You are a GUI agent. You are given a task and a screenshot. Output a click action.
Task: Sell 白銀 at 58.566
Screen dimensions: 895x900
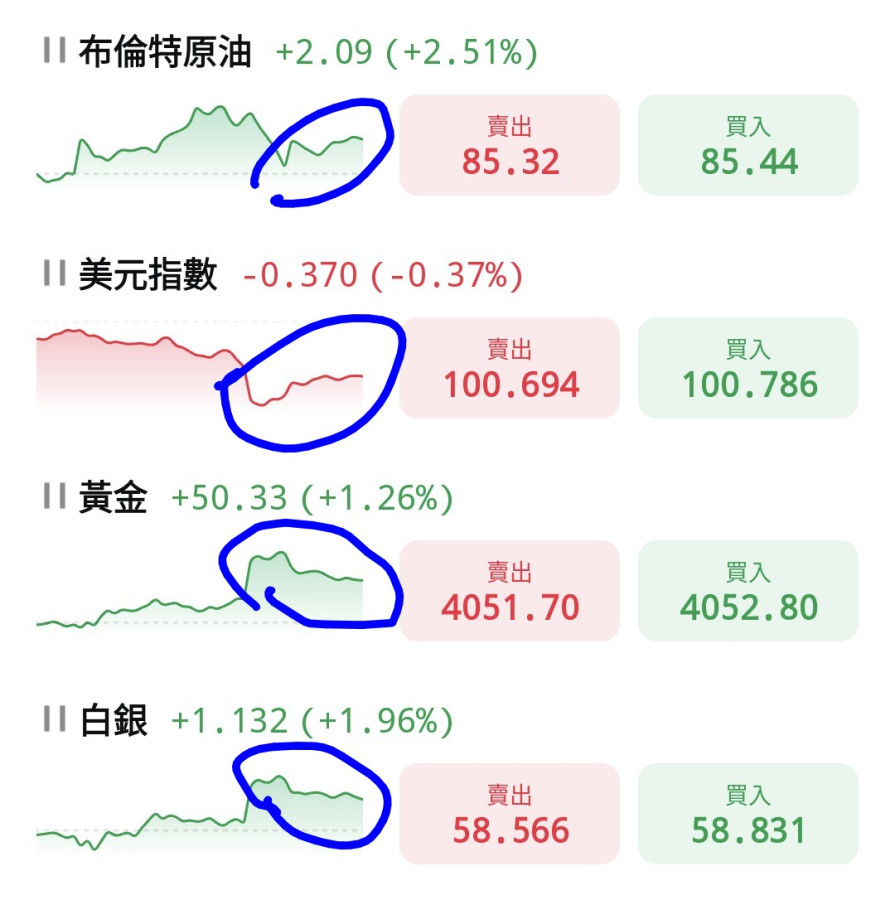click(x=509, y=814)
